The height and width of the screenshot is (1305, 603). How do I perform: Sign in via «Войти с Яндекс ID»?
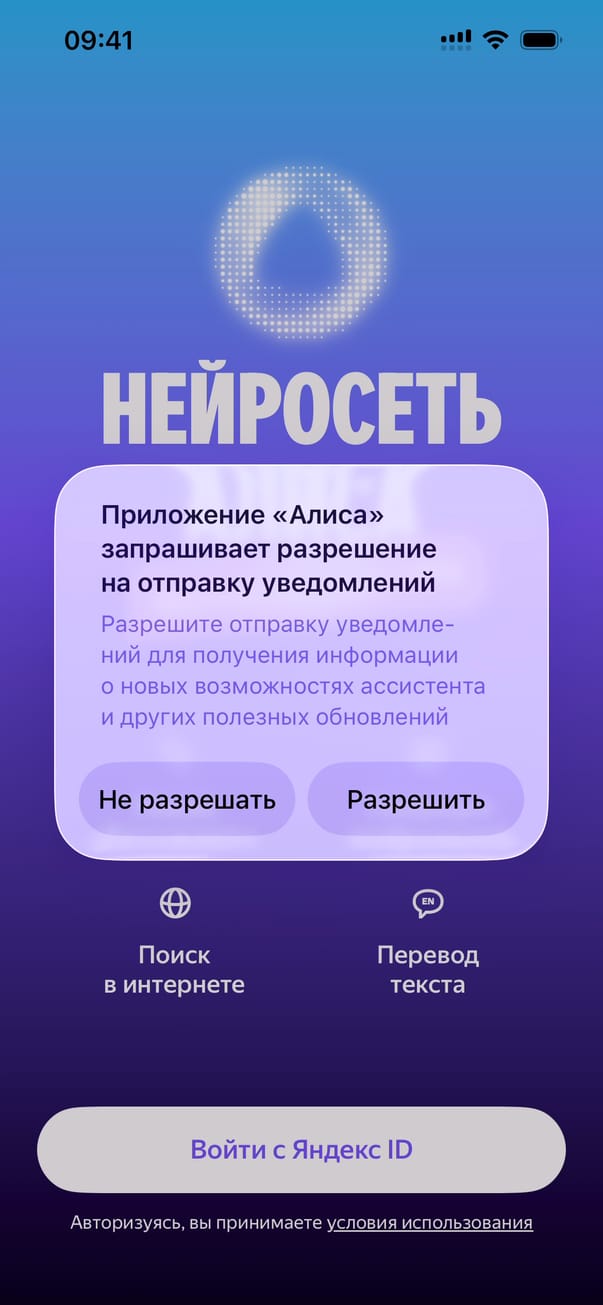coord(301,1149)
